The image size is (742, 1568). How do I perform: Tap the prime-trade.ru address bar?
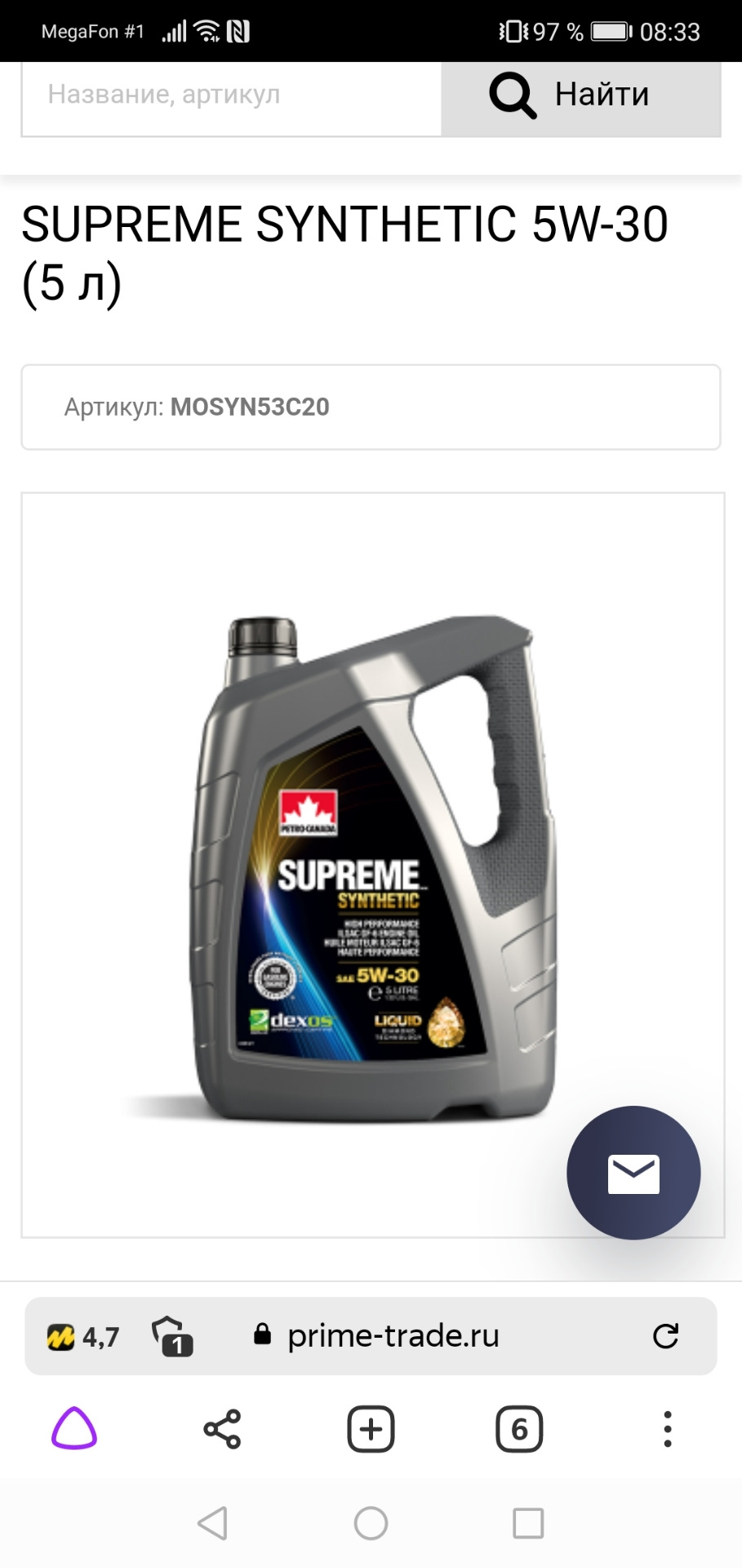pyautogui.click(x=393, y=1337)
